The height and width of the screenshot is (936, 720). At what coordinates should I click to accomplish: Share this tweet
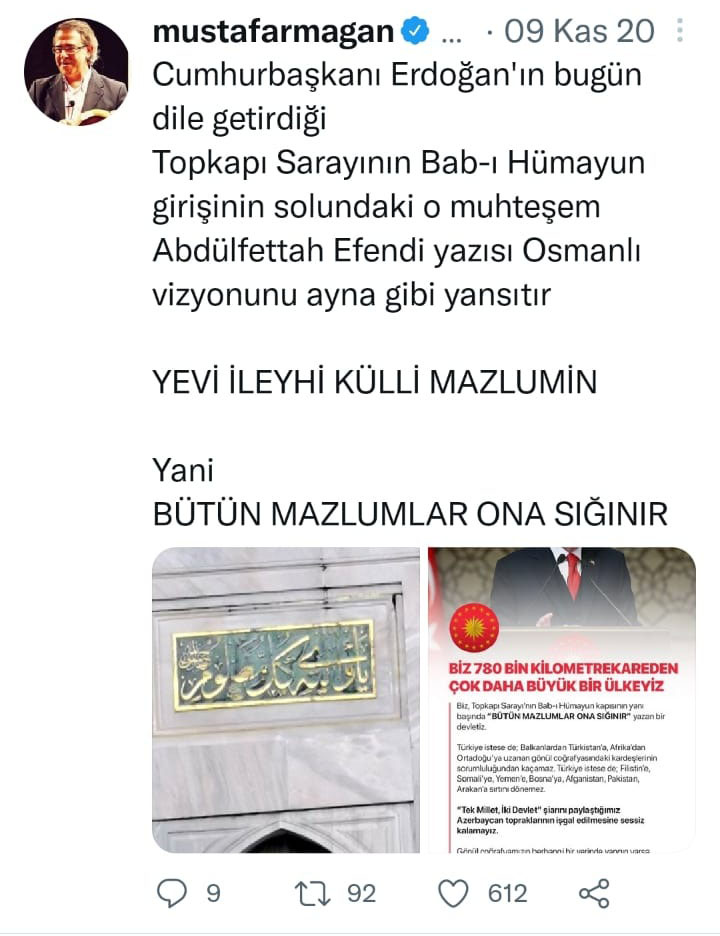(x=594, y=892)
